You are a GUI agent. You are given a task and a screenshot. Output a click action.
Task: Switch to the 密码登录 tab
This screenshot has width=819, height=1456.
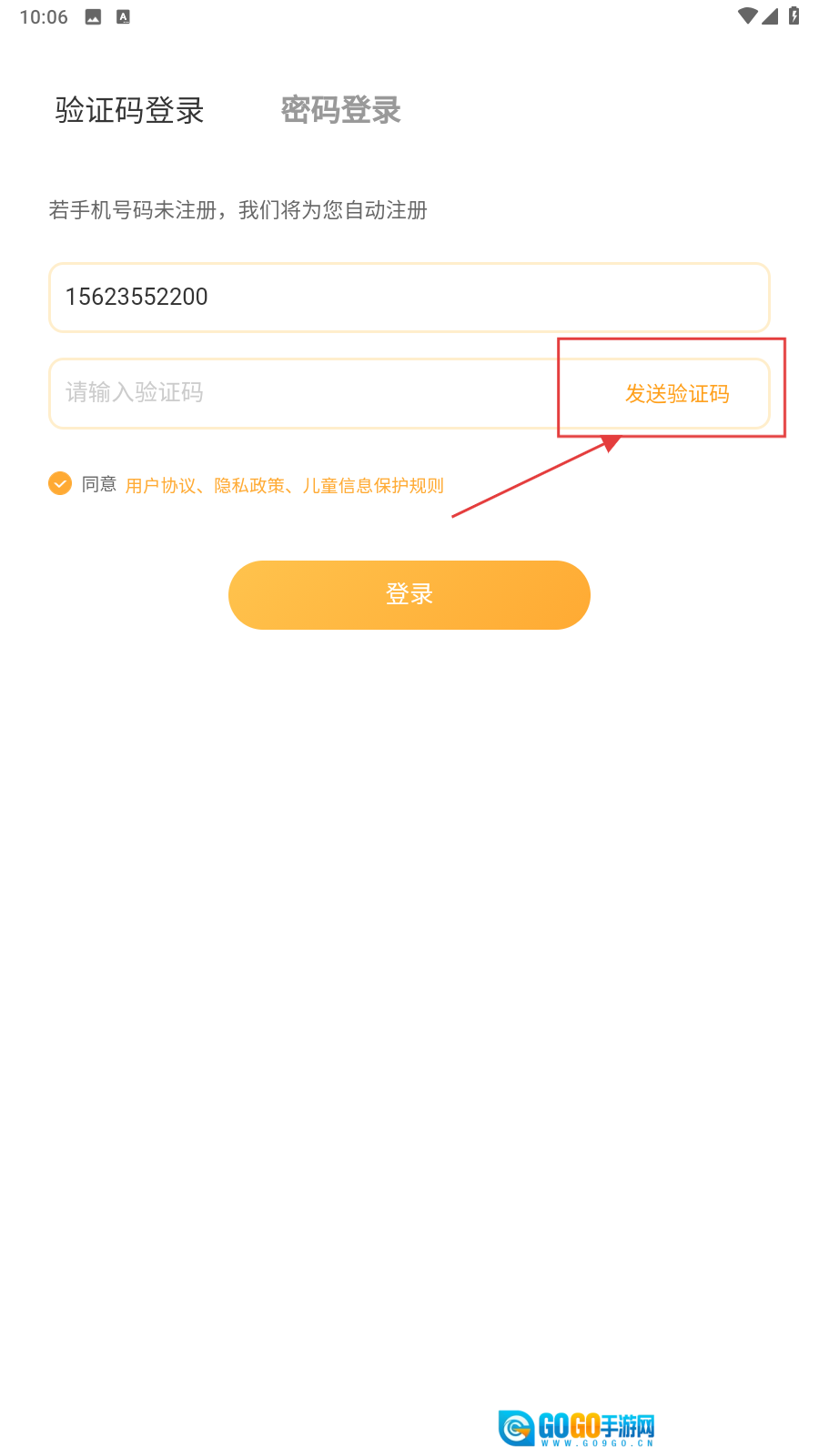[340, 110]
